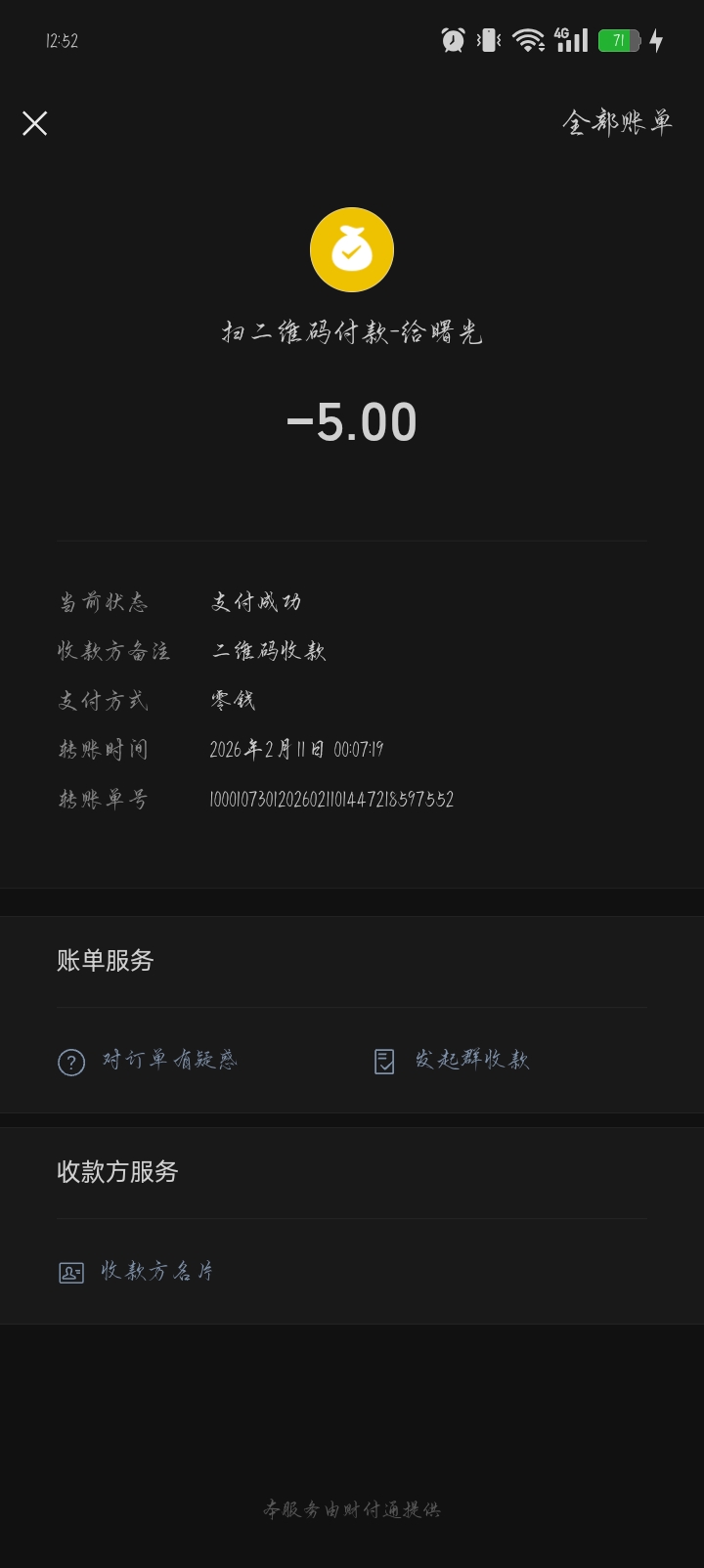Tap the clipboard icon next to 发起群收款
Viewport: 704px width, 1568px height.
click(x=381, y=1060)
